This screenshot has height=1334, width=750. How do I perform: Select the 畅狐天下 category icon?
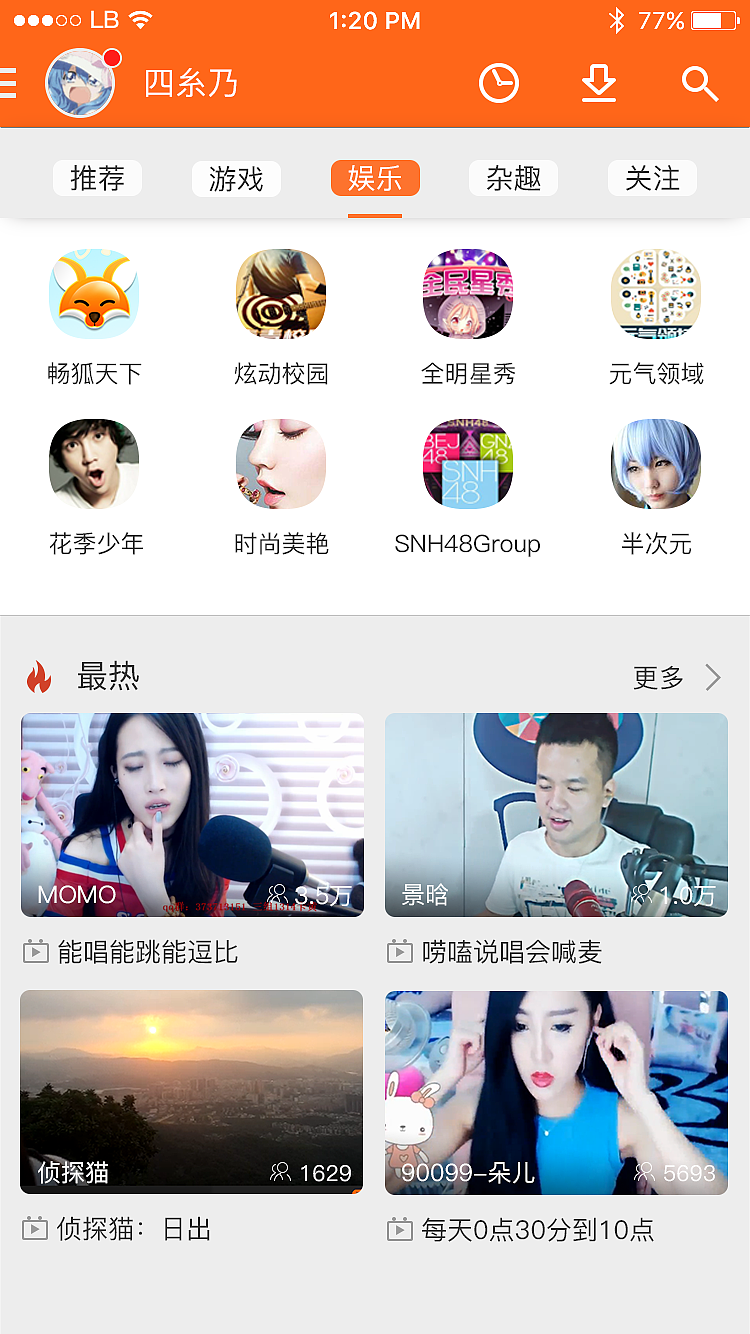pos(94,294)
